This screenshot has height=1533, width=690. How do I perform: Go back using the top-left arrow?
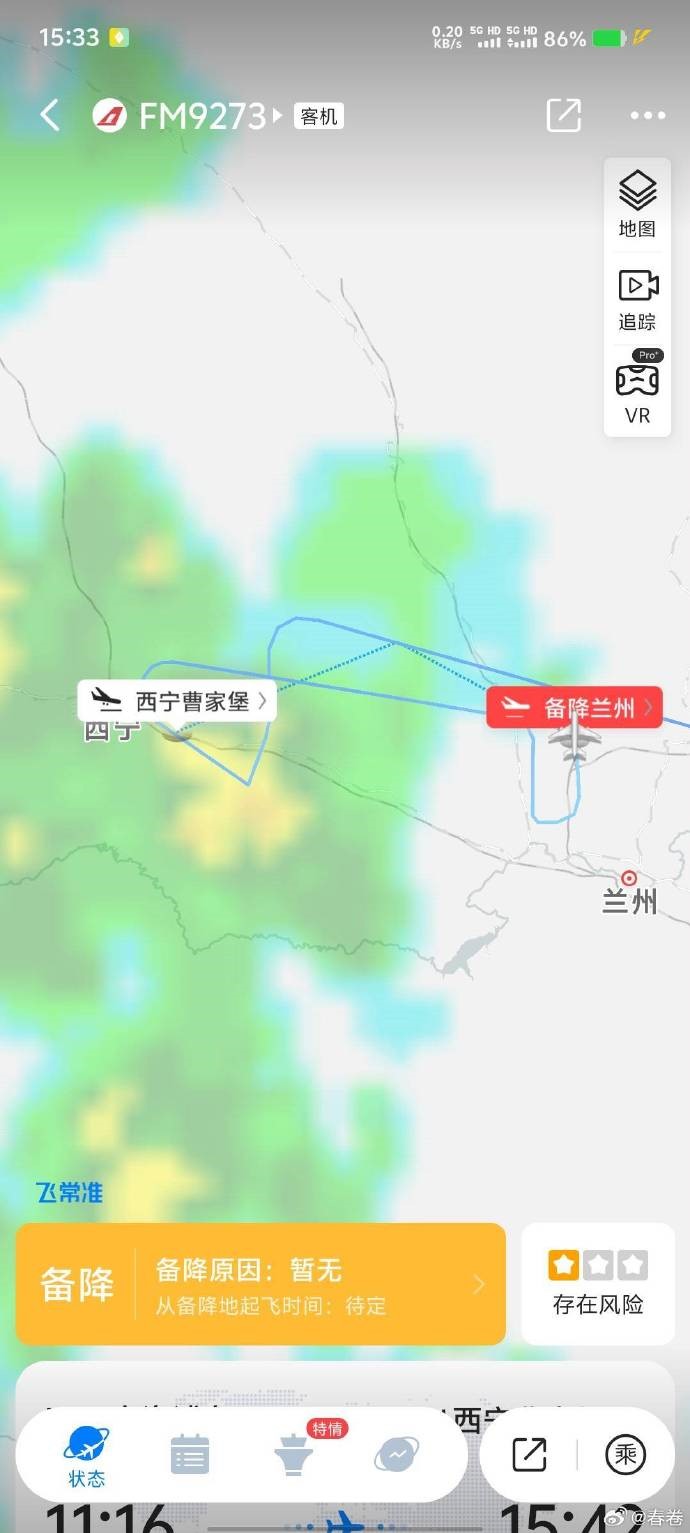49,115
